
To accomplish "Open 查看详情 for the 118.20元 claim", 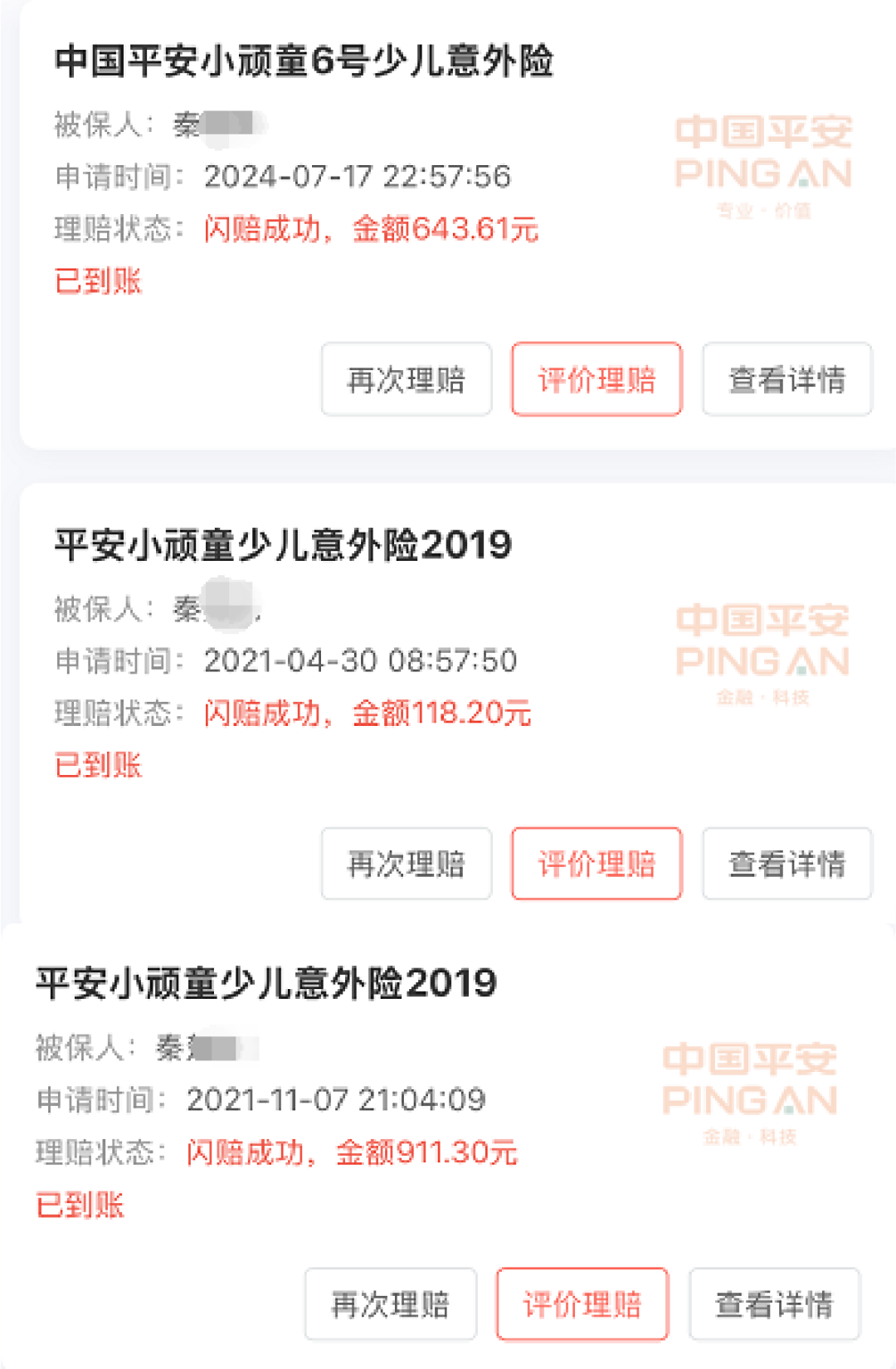I will [785, 865].
